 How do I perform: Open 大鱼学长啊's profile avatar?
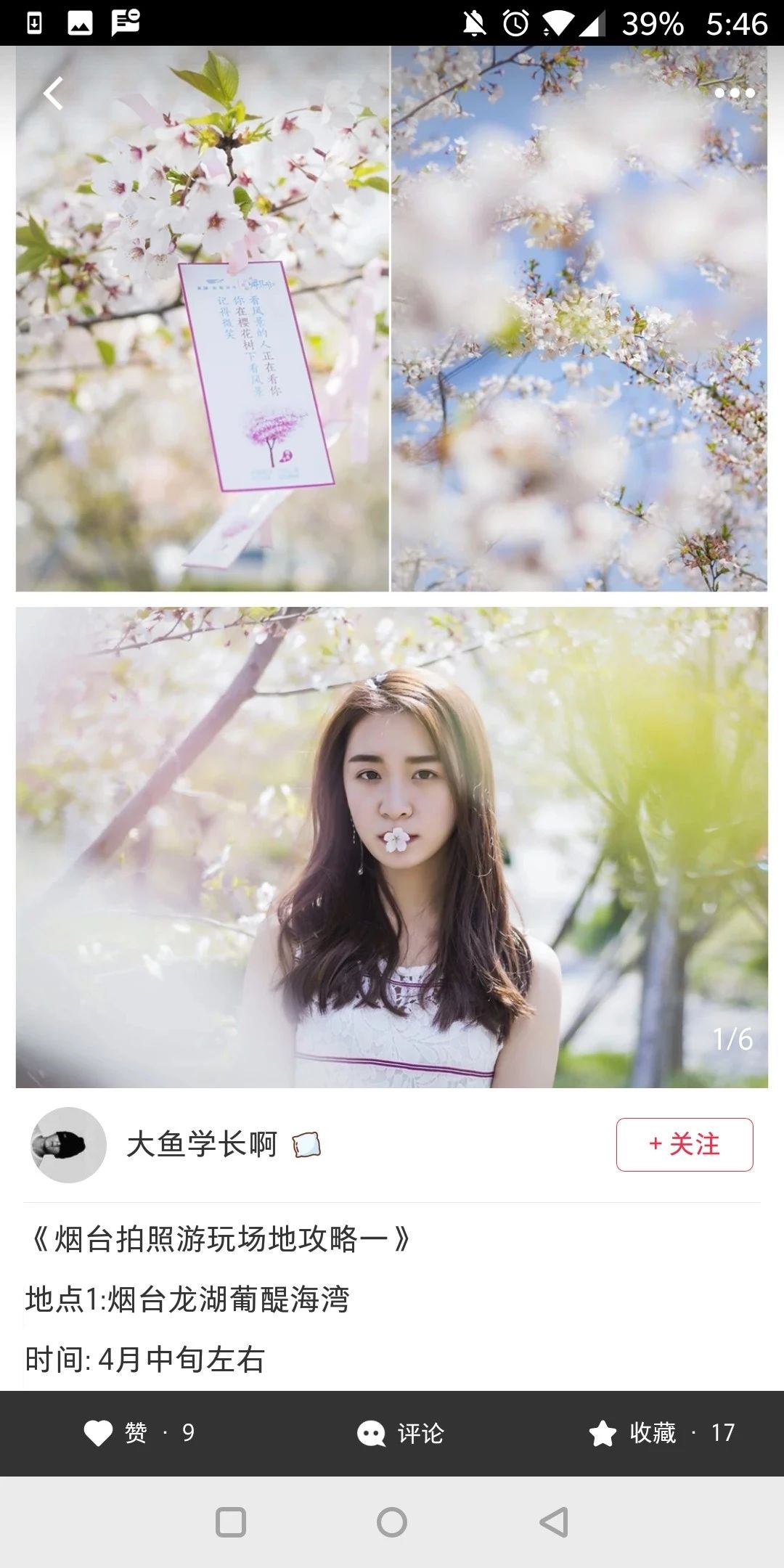(68, 1145)
